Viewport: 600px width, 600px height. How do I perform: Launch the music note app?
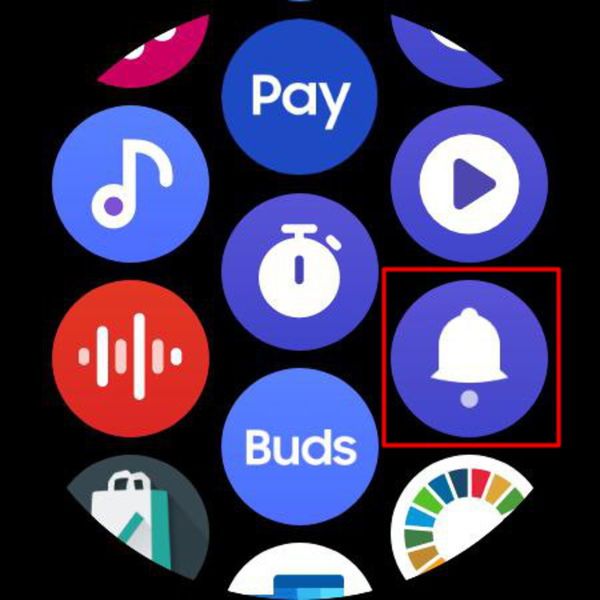(131, 185)
